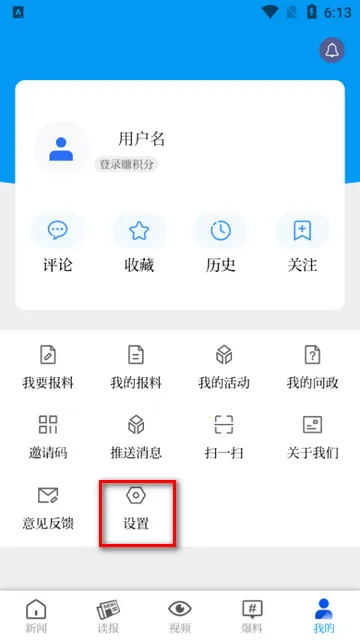
Task: Open 意见反馈 feedback
Action: coord(48,507)
